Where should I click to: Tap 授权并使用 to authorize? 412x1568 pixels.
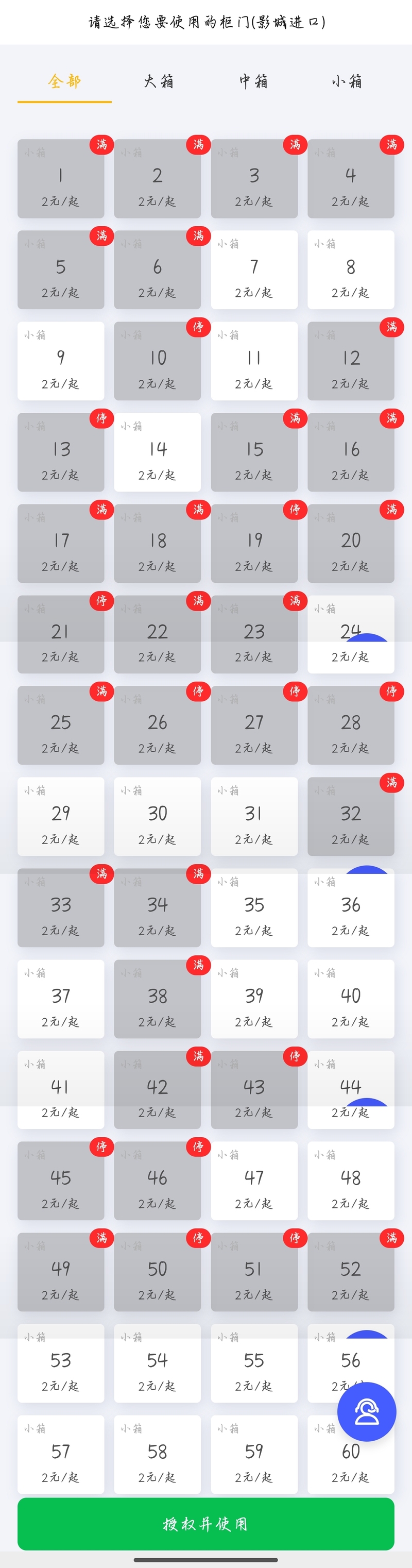205,1524
